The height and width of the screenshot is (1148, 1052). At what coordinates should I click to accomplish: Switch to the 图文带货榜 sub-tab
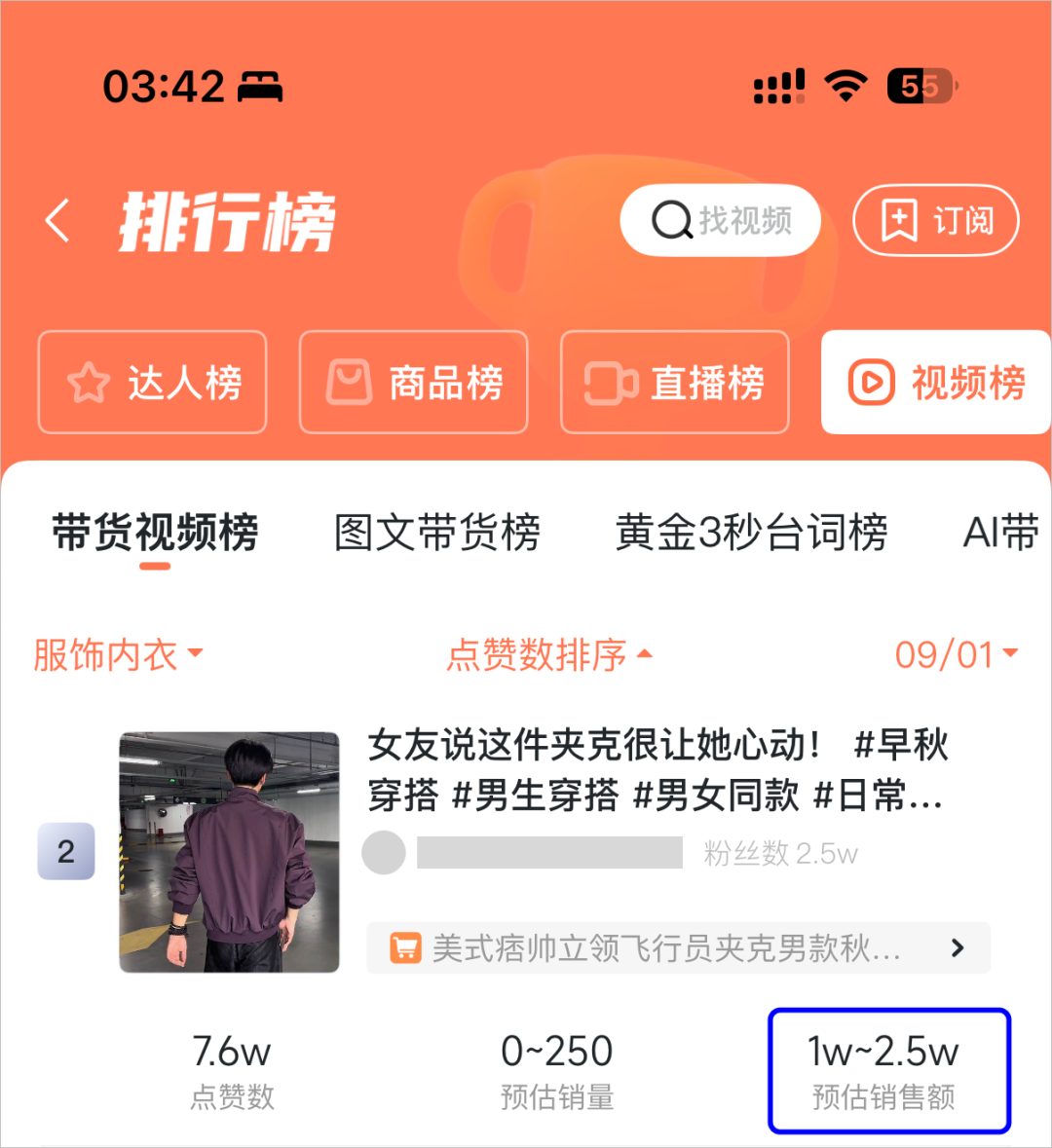(437, 533)
